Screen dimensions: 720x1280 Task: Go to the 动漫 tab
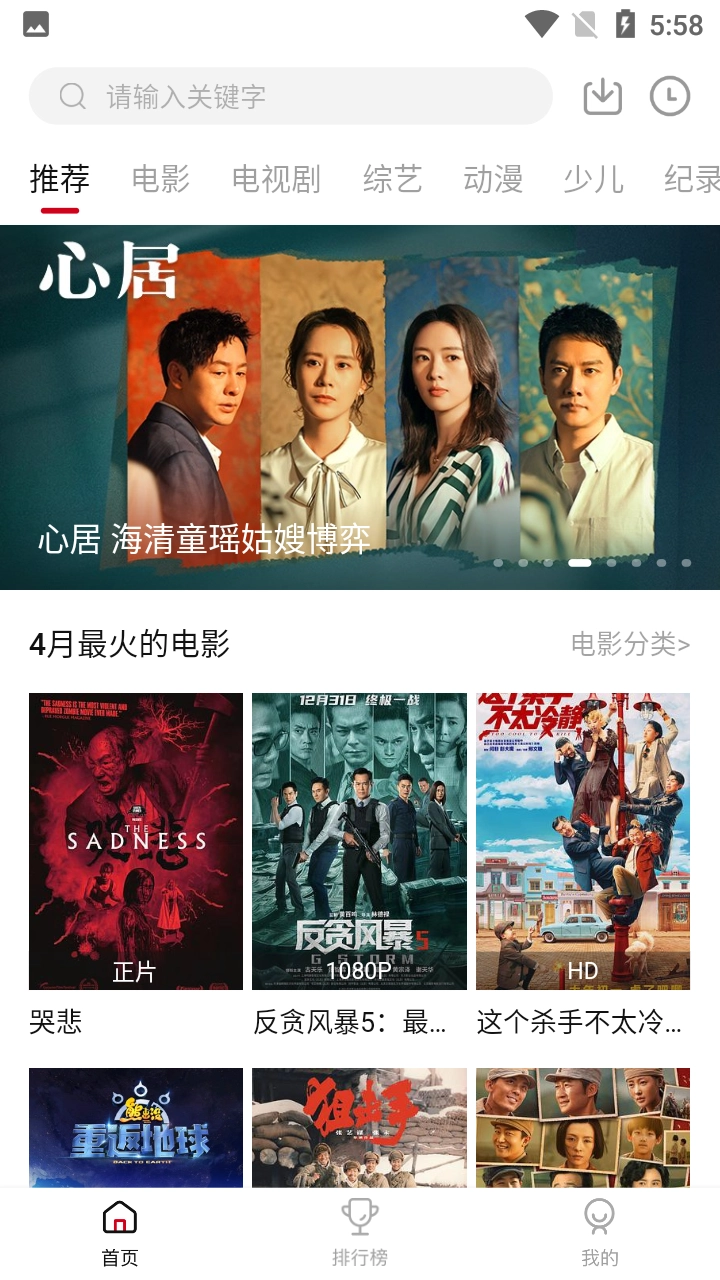[x=493, y=179]
